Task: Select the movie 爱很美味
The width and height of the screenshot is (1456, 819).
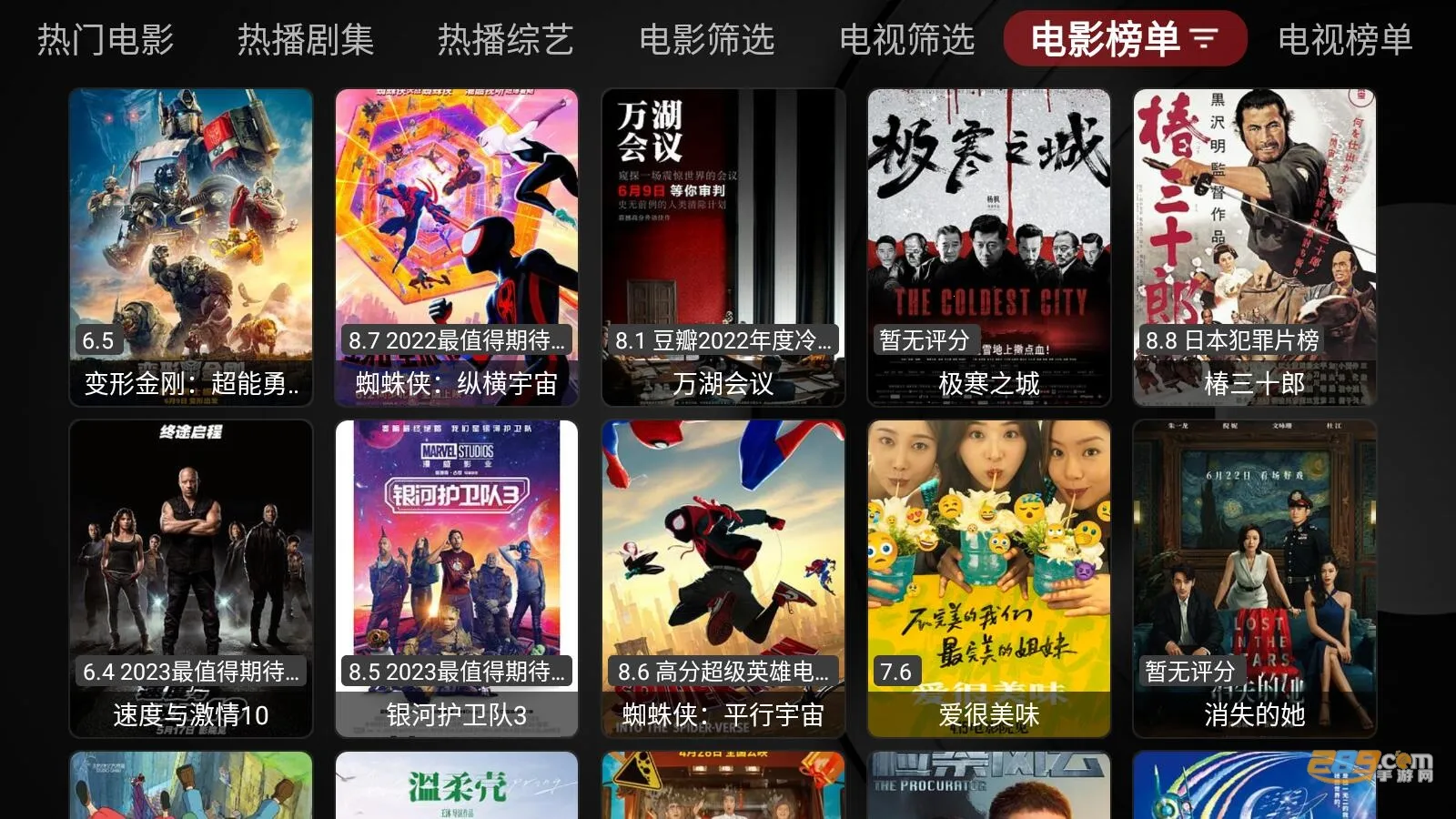Action: click(989, 578)
